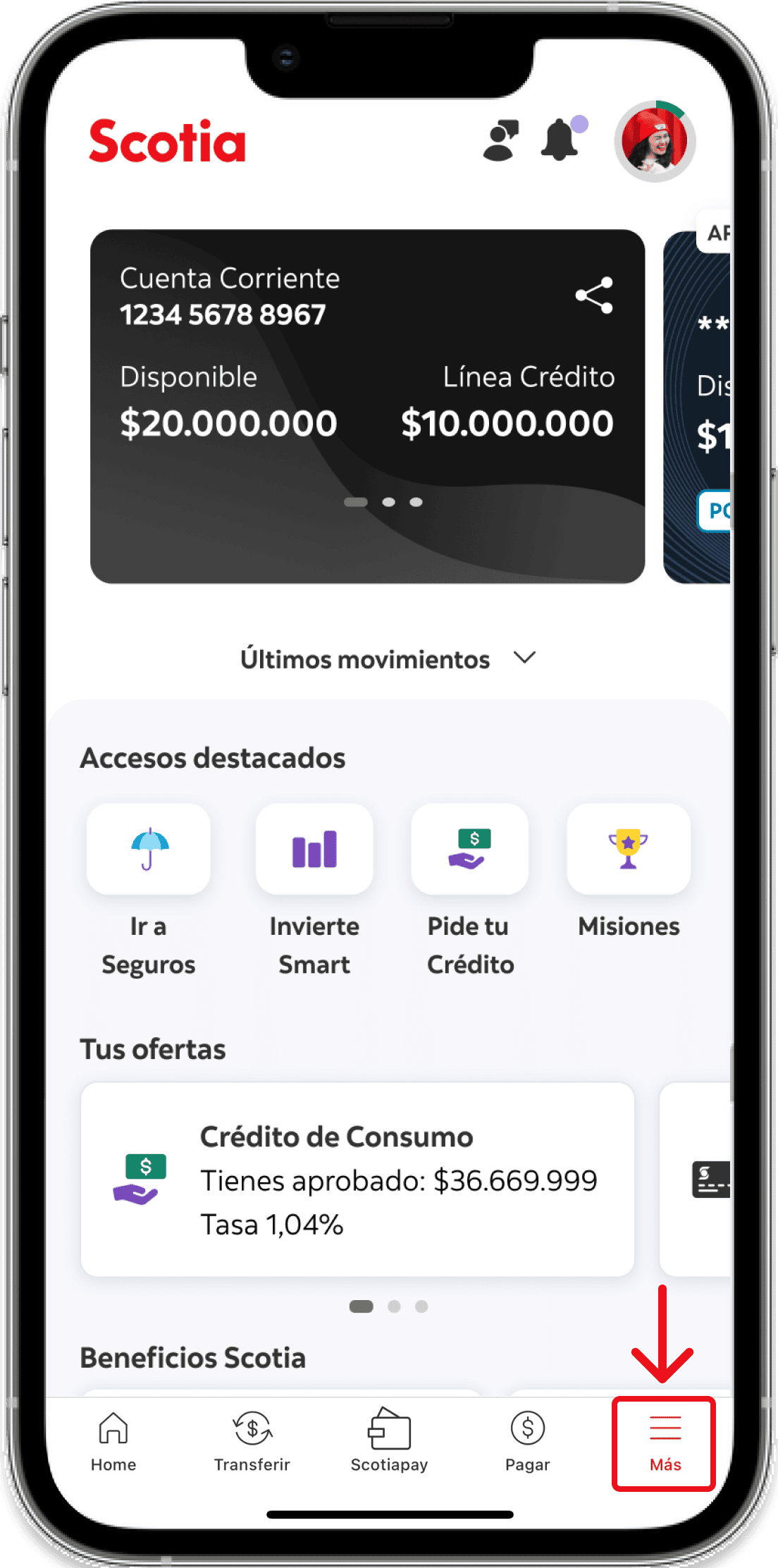Share the Cuenta Corriente account details
This screenshot has height=1568, width=778.
click(594, 295)
